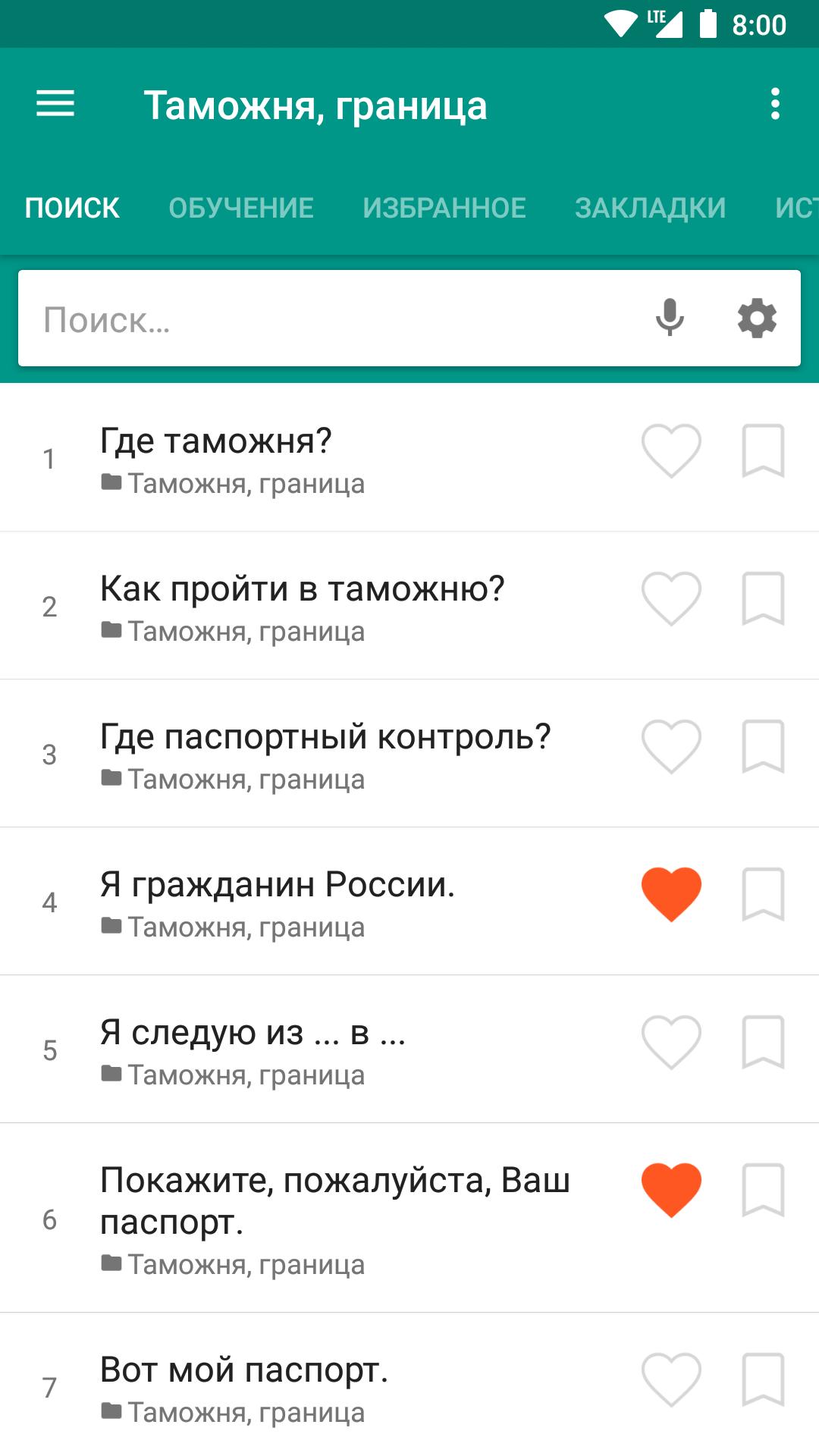Switch to the ЗАКЛАДКИ tab
819x1456 pixels.
651,208
